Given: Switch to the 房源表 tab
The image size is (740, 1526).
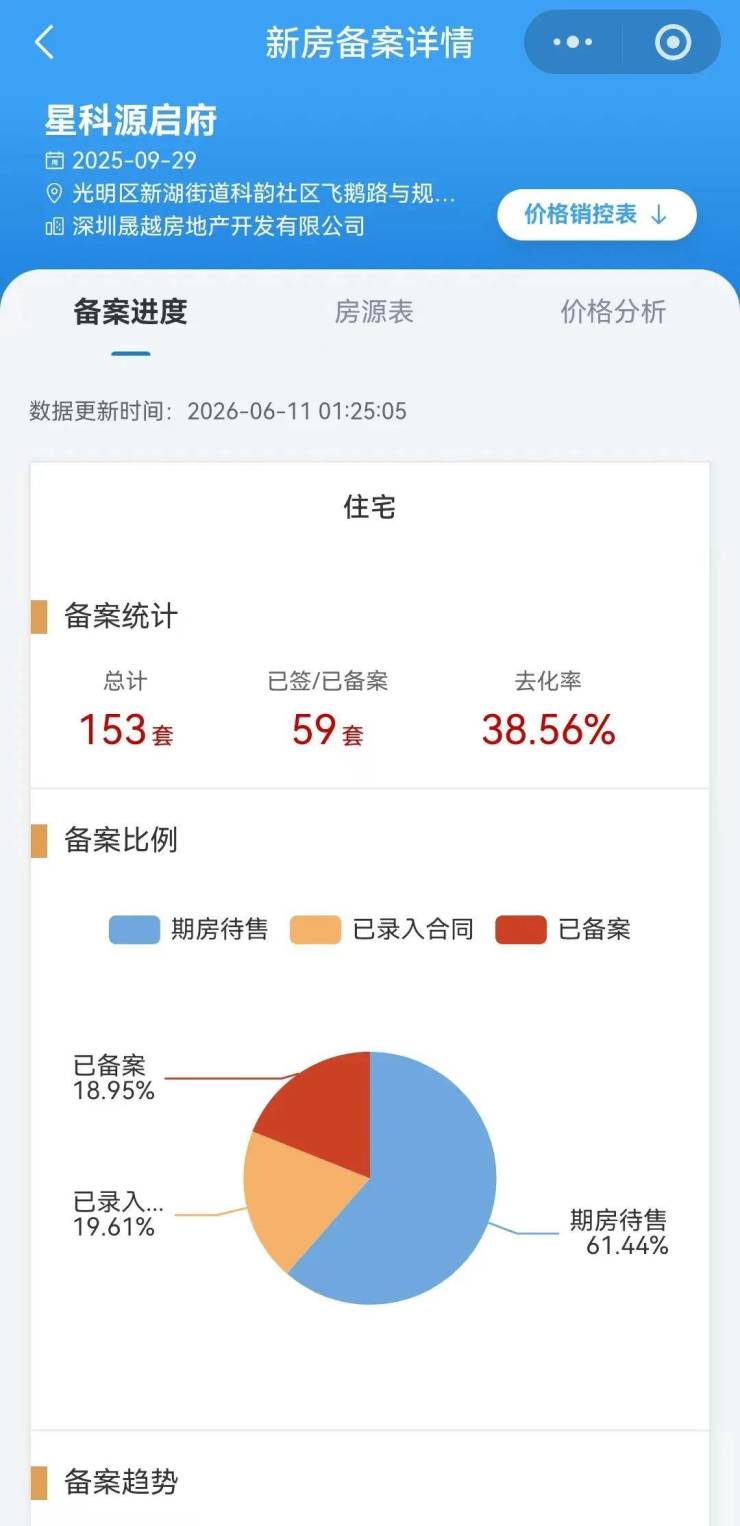Looking at the screenshot, I should [x=374, y=312].
